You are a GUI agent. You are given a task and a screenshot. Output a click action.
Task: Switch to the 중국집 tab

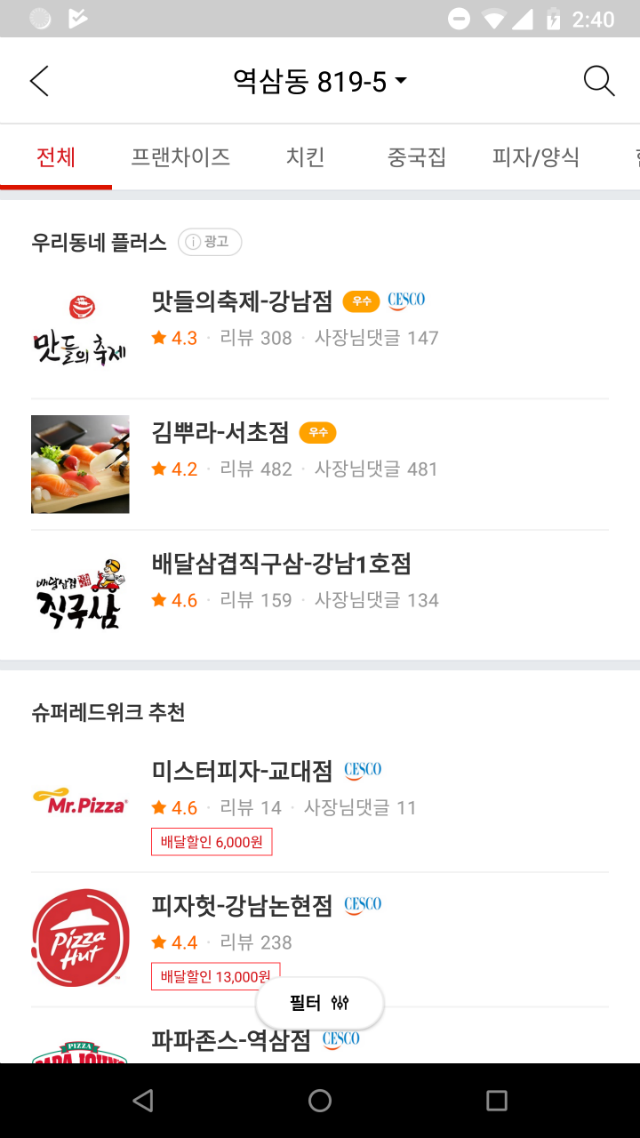pos(416,157)
